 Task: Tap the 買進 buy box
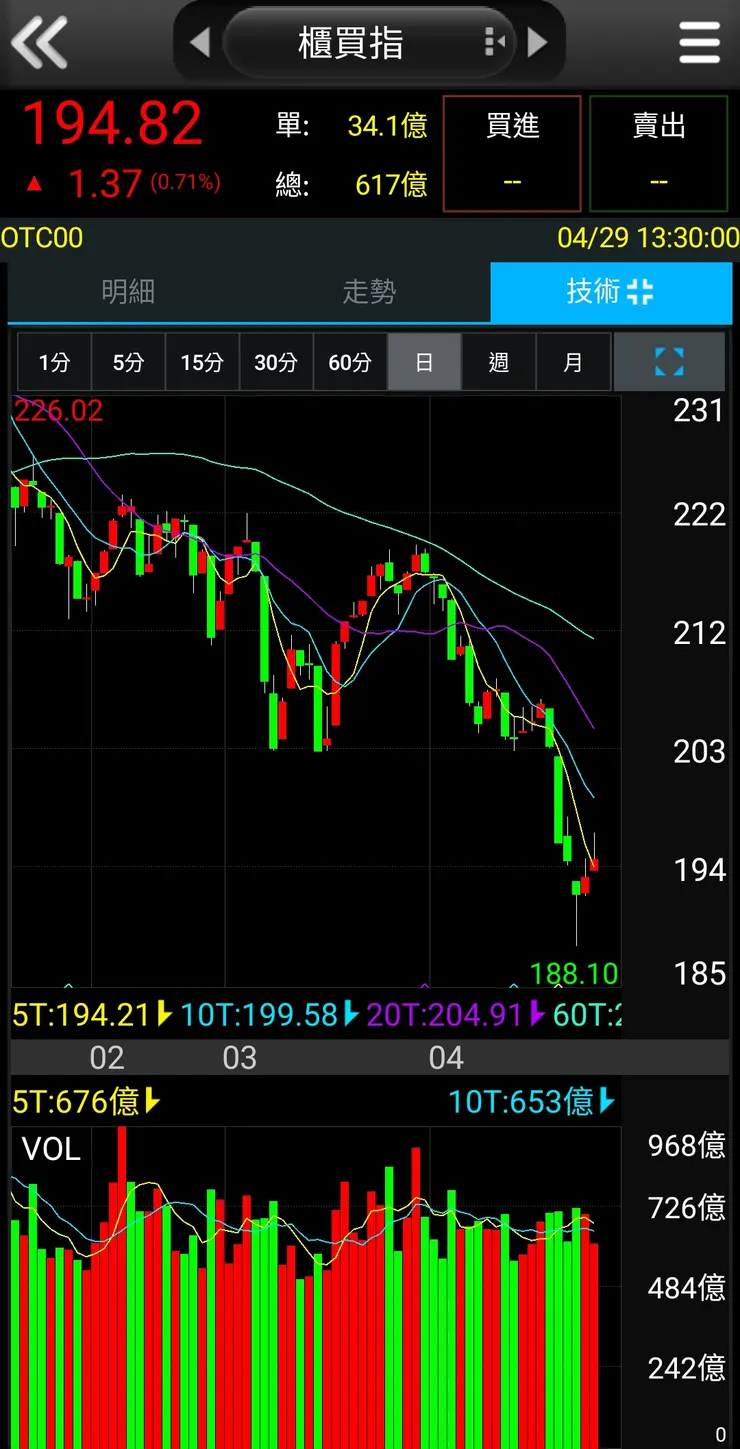(512, 153)
